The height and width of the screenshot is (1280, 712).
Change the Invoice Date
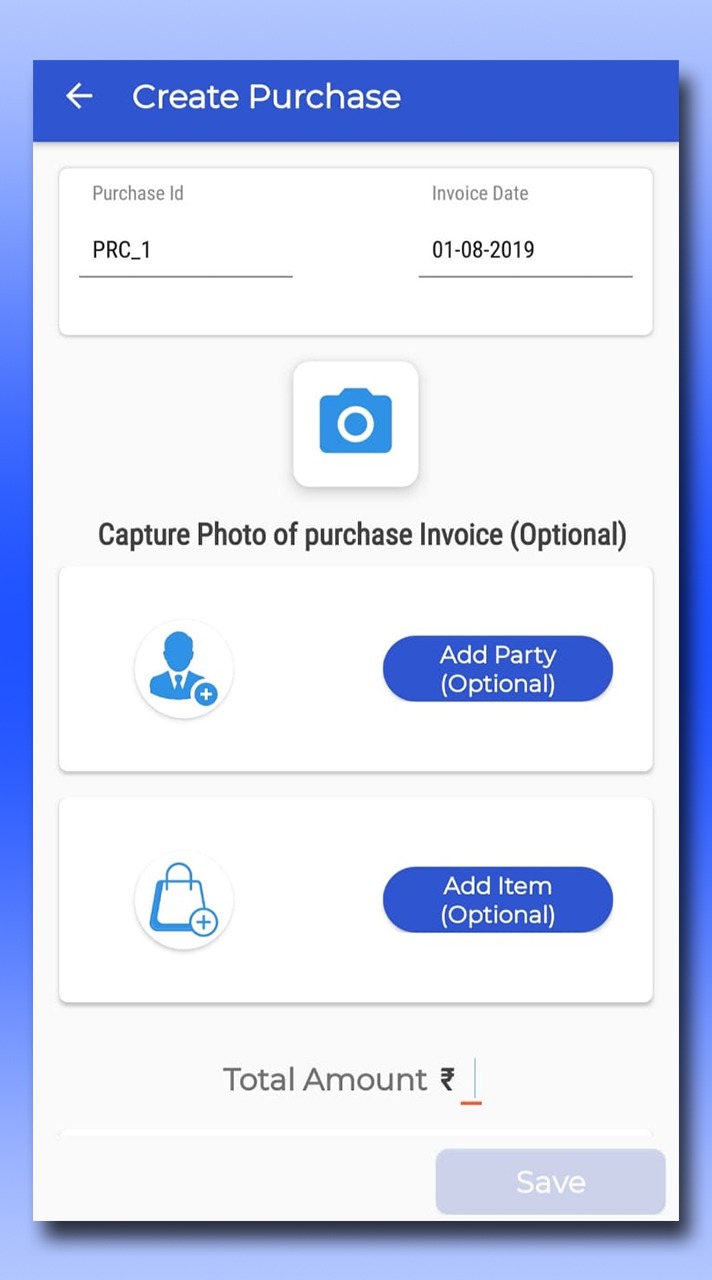[525, 250]
